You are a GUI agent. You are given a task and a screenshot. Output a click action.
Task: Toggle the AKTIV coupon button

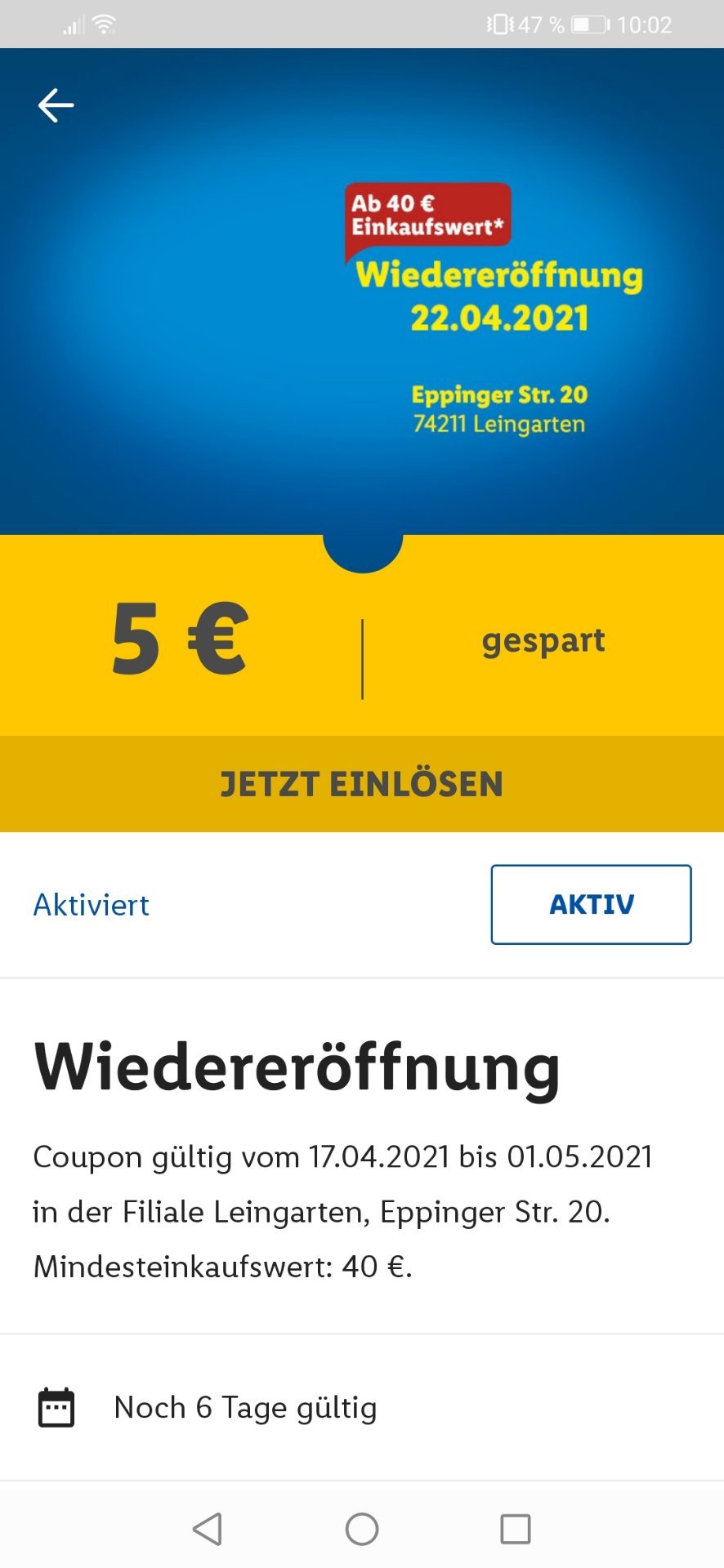click(591, 905)
